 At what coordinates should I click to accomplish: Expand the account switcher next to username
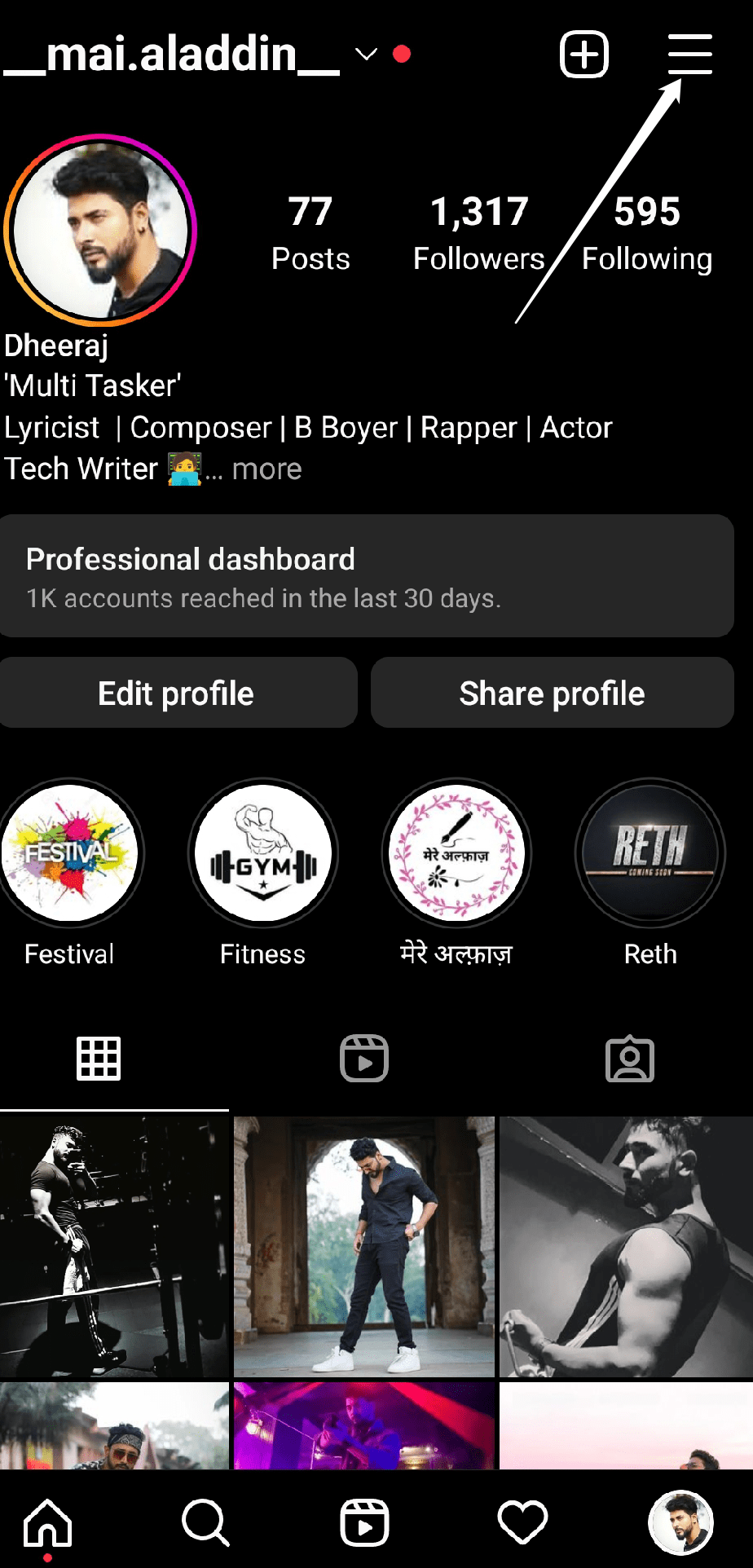(x=367, y=55)
